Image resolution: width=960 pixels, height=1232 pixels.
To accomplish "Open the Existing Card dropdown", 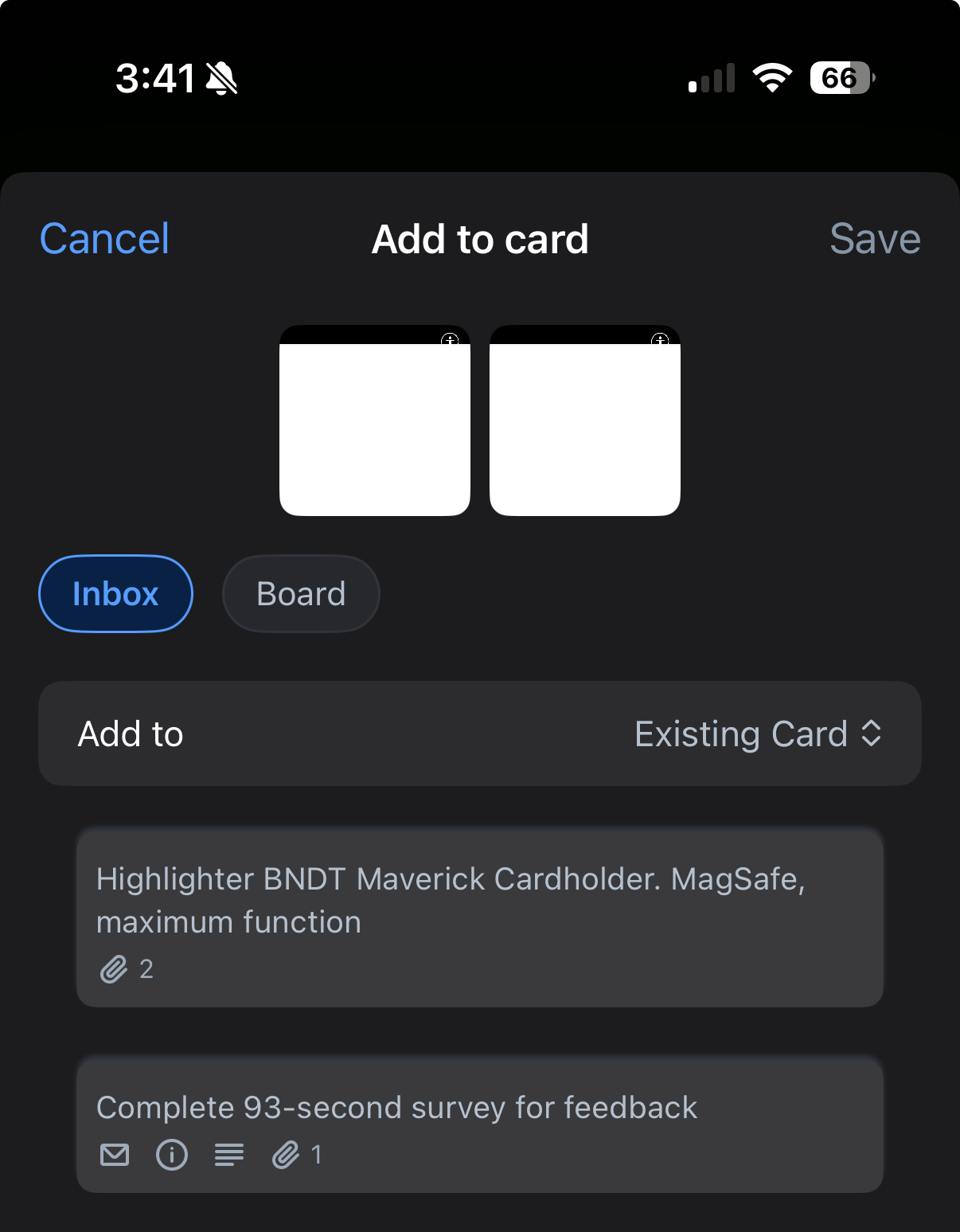I will [x=757, y=733].
